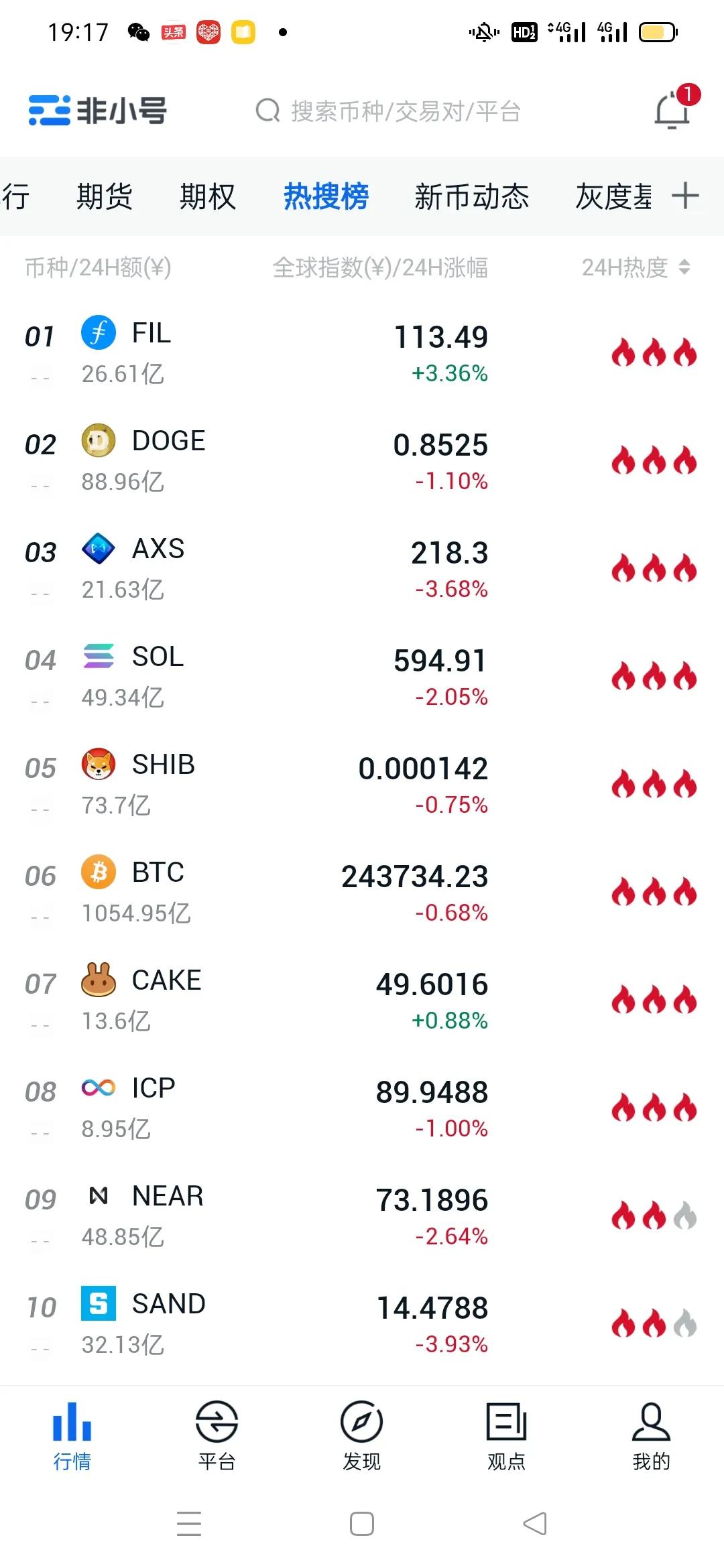This screenshot has width=724, height=1568.
Task: Switch to the 观点 bottom tab
Action: coord(506,1434)
